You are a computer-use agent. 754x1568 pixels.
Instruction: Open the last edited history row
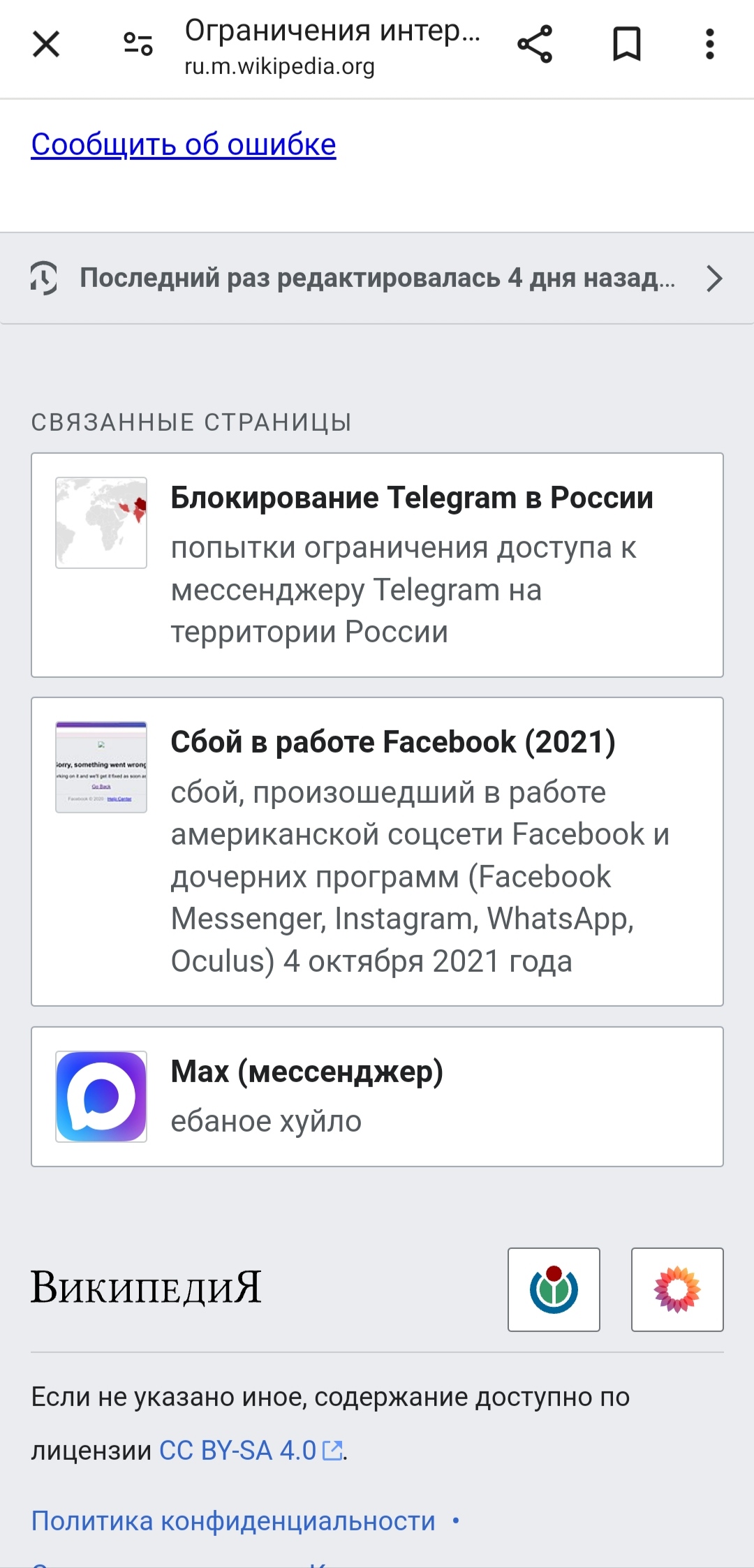[377, 278]
